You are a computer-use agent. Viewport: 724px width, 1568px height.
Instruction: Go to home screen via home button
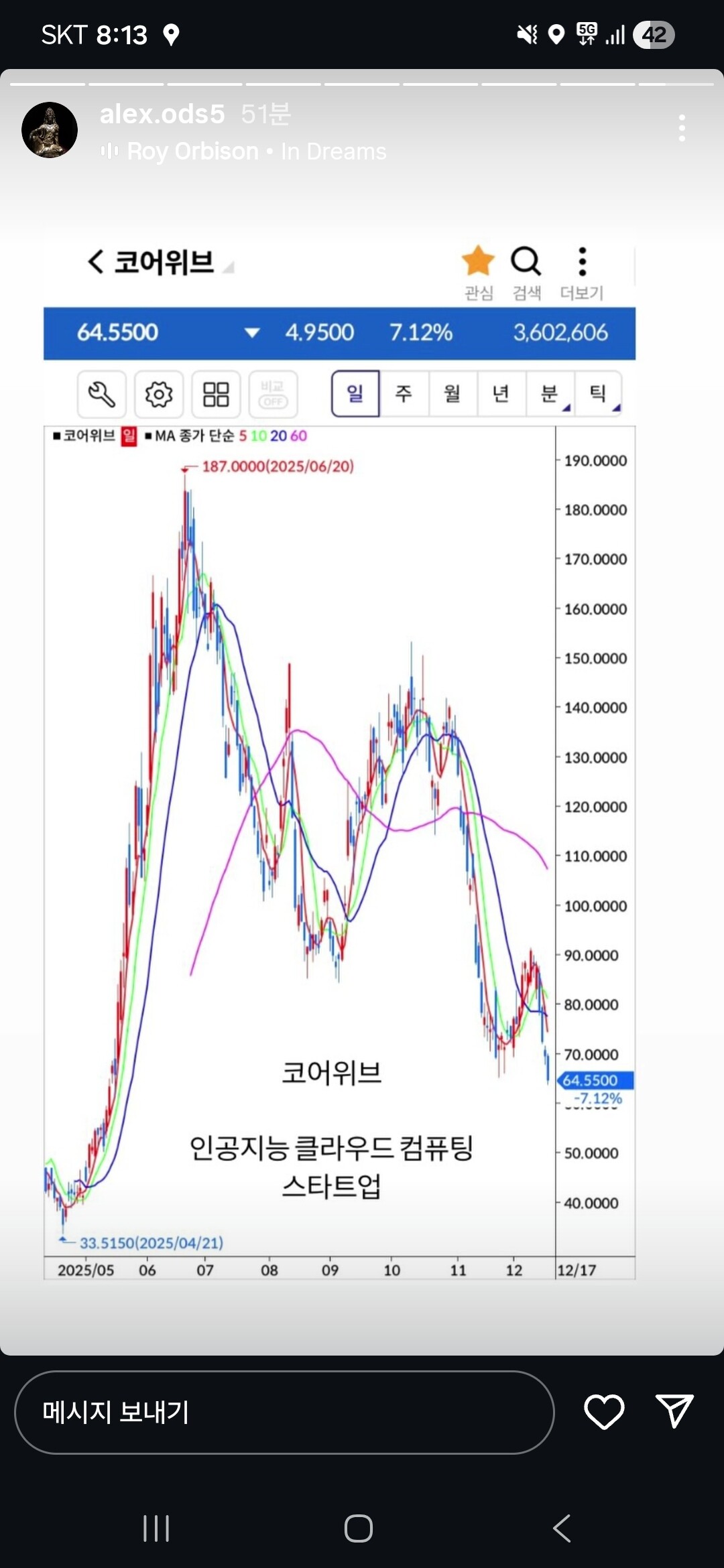coord(359,1528)
